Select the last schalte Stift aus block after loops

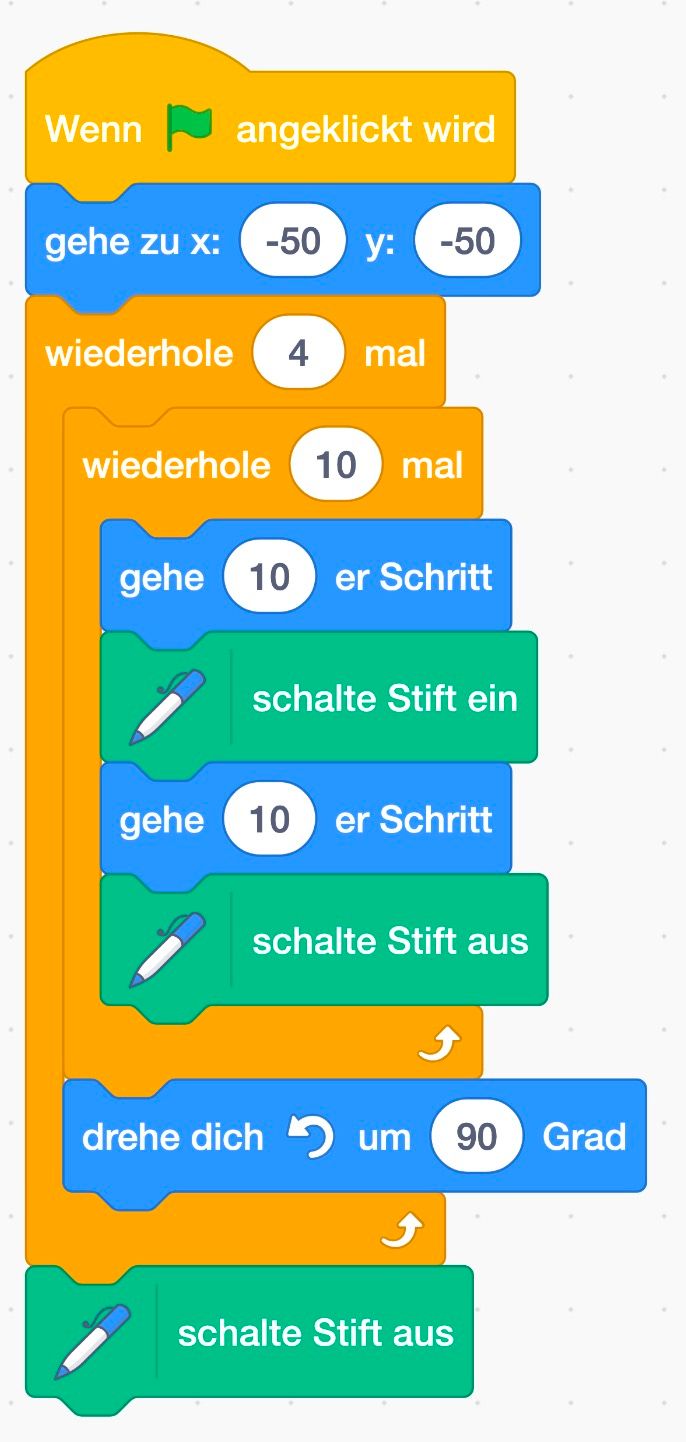coord(249,1333)
